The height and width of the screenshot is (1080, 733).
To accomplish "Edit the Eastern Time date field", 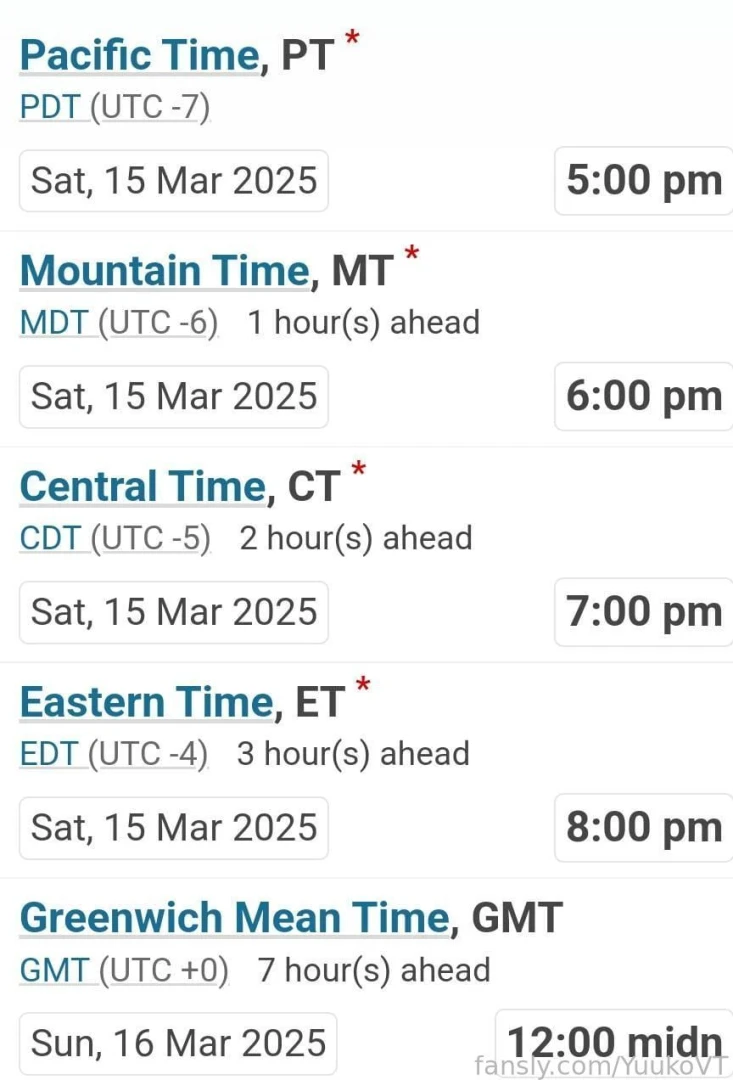I will pos(174,827).
